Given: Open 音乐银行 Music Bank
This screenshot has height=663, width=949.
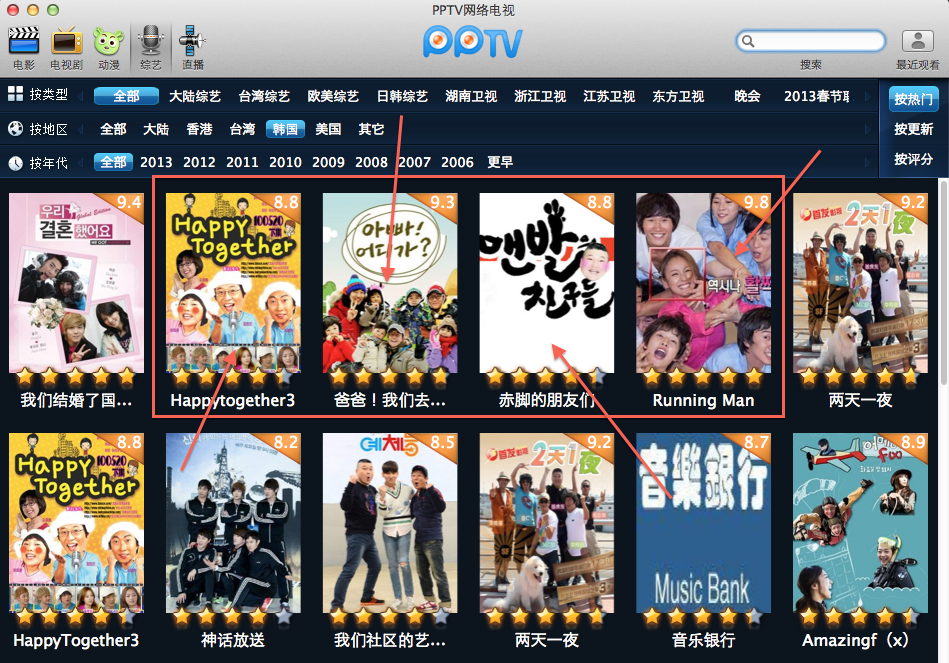Looking at the screenshot, I should (703, 530).
